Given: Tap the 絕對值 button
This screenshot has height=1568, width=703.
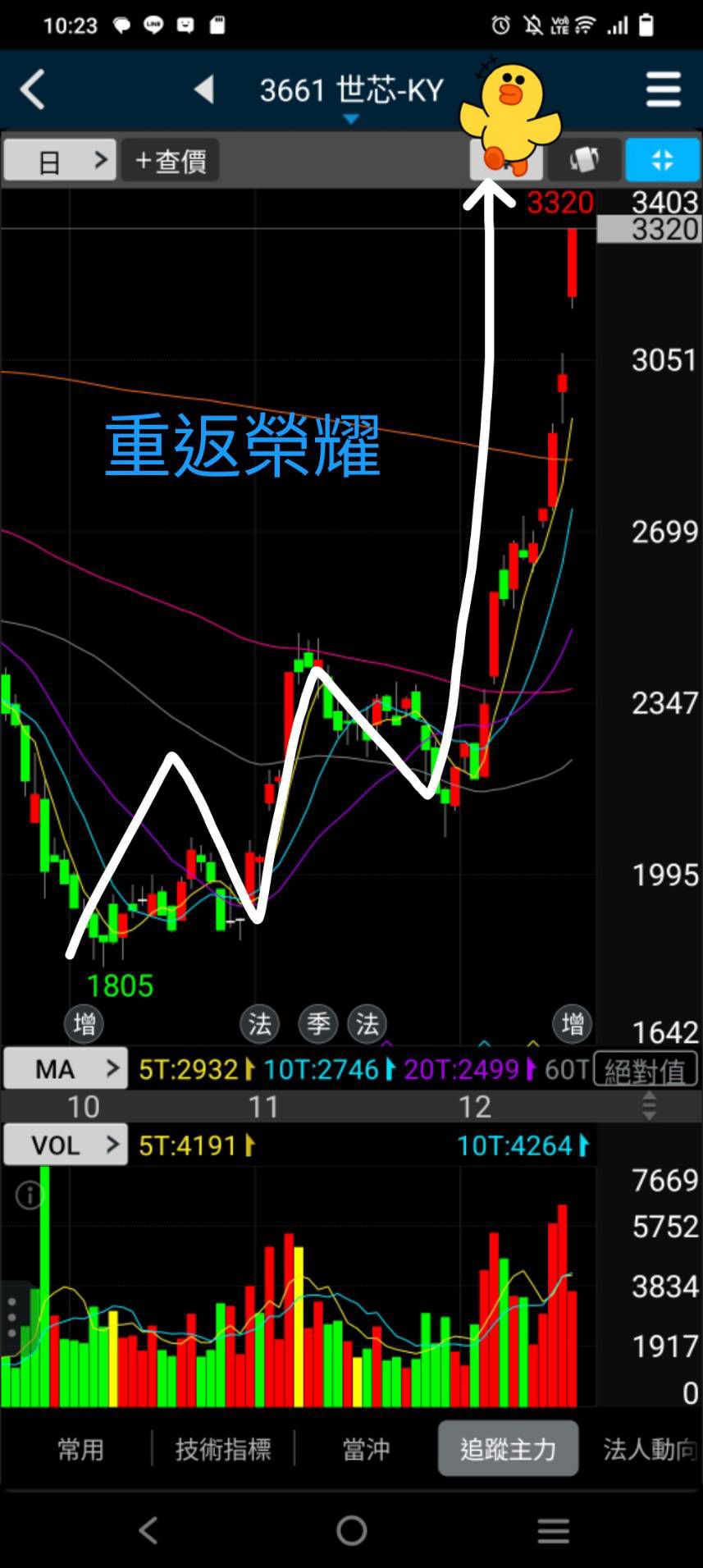Looking at the screenshot, I should (646, 1070).
